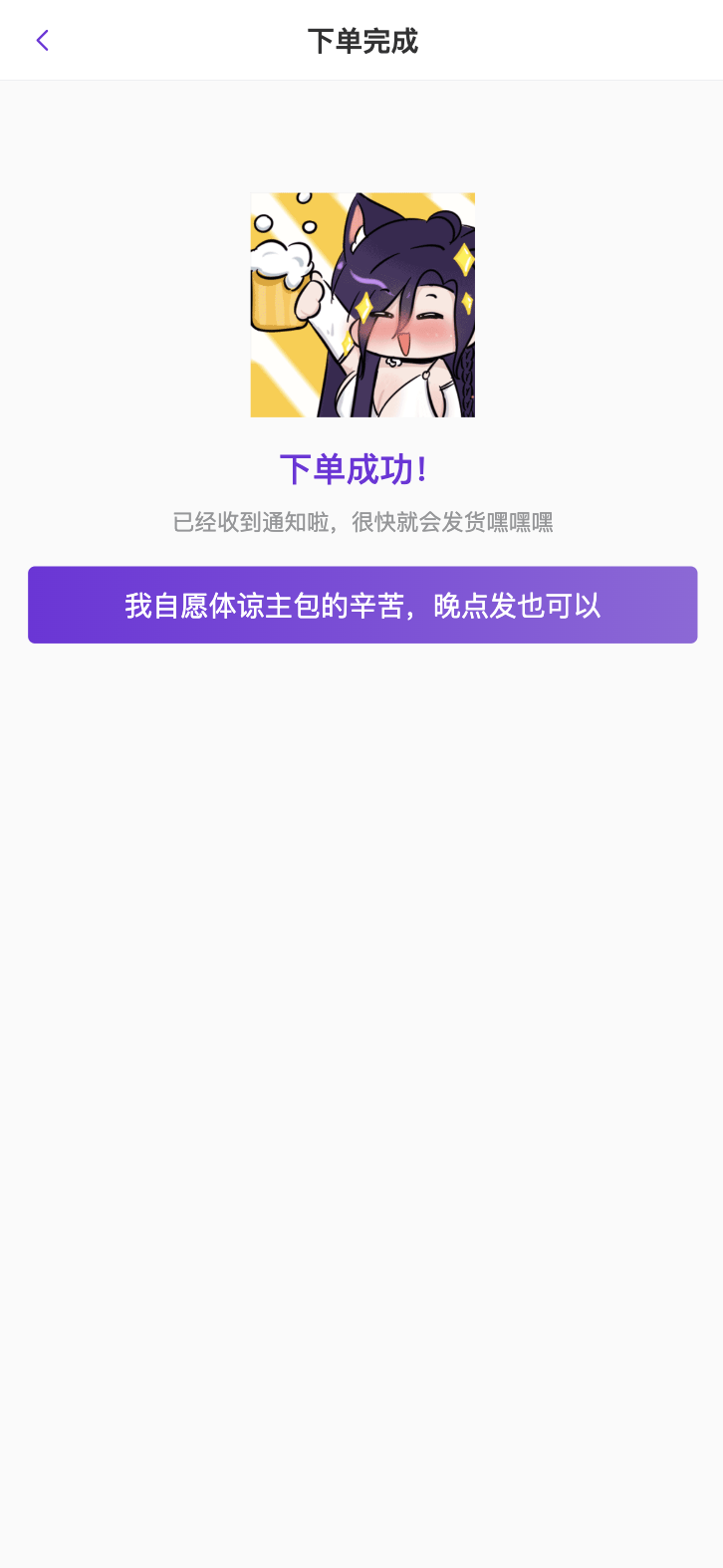Image resolution: width=723 pixels, height=1568 pixels.
Task: Tap the purple 我自愿体谅主包的辛苦 button
Action: click(362, 605)
